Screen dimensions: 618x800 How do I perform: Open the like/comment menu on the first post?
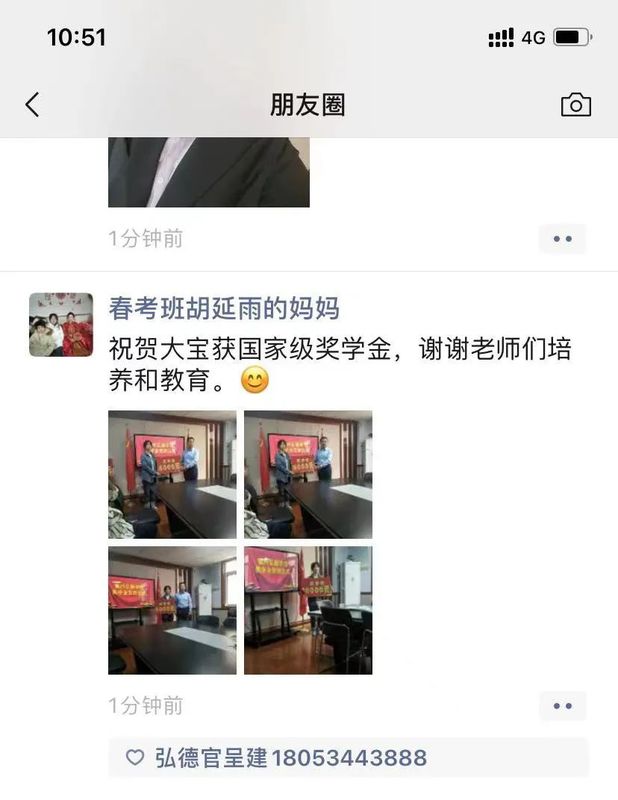[x=562, y=239]
